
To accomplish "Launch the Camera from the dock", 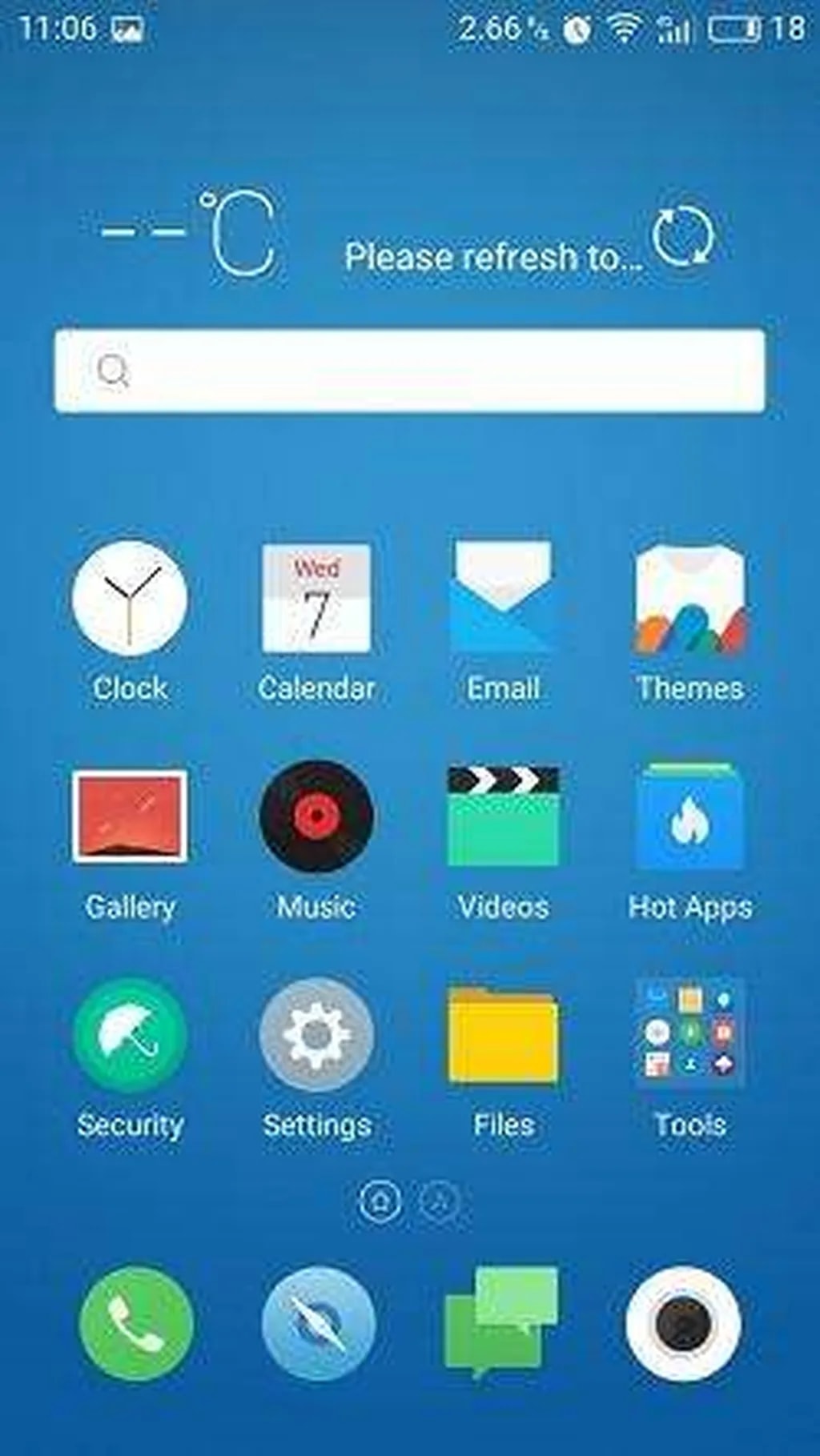I will point(683,1324).
